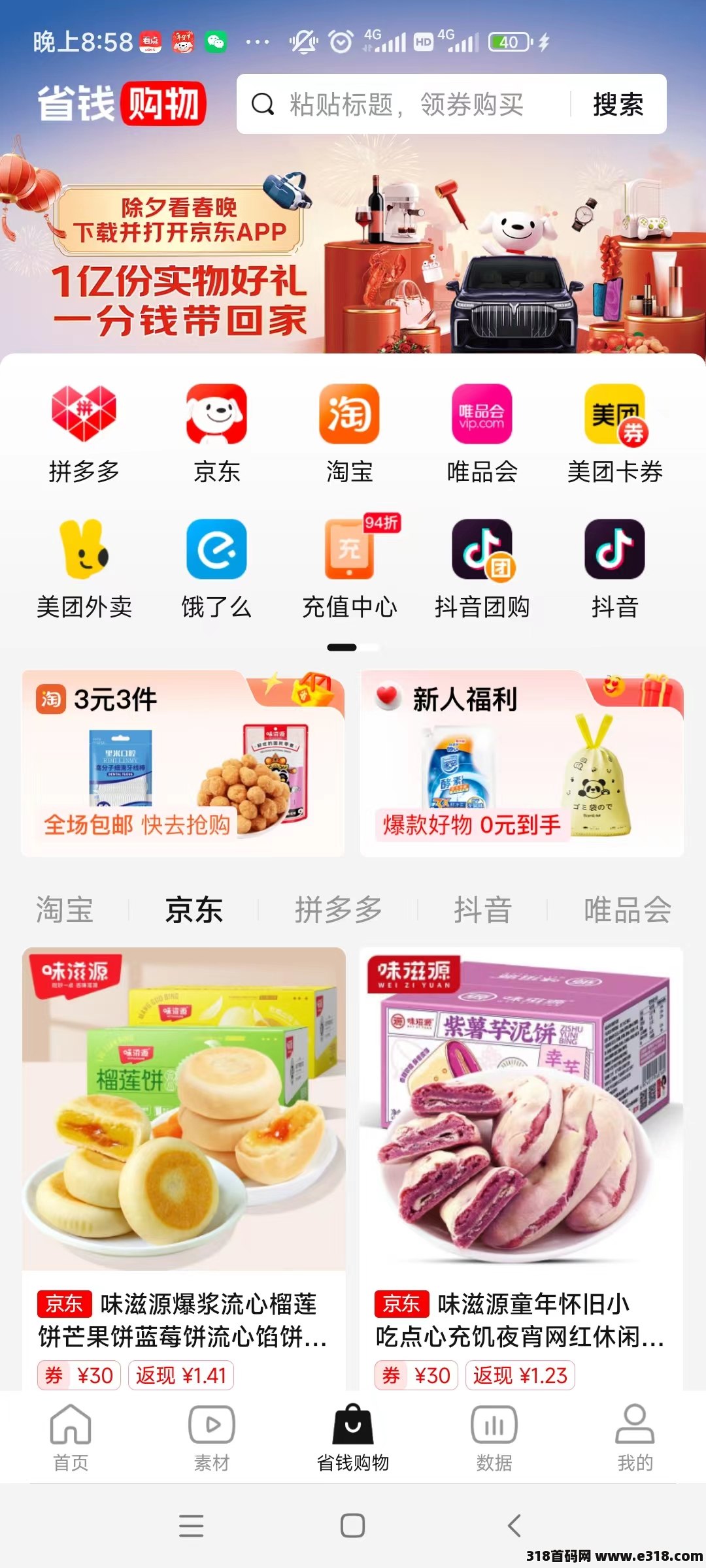Tap the 粘贴标题 search input field
This screenshot has height=1568, width=706.
[x=405, y=105]
